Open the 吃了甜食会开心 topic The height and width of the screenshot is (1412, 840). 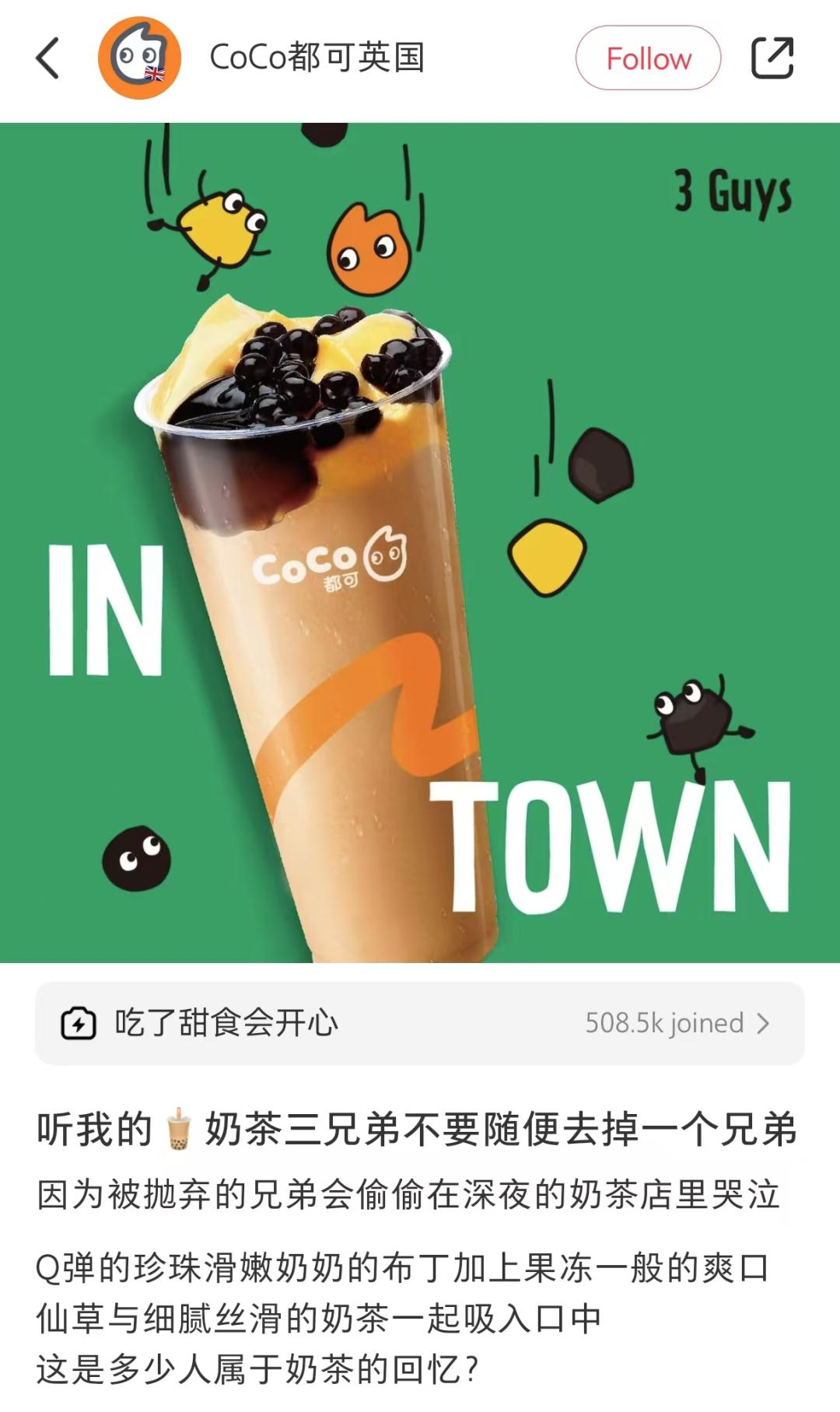[419, 1023]
